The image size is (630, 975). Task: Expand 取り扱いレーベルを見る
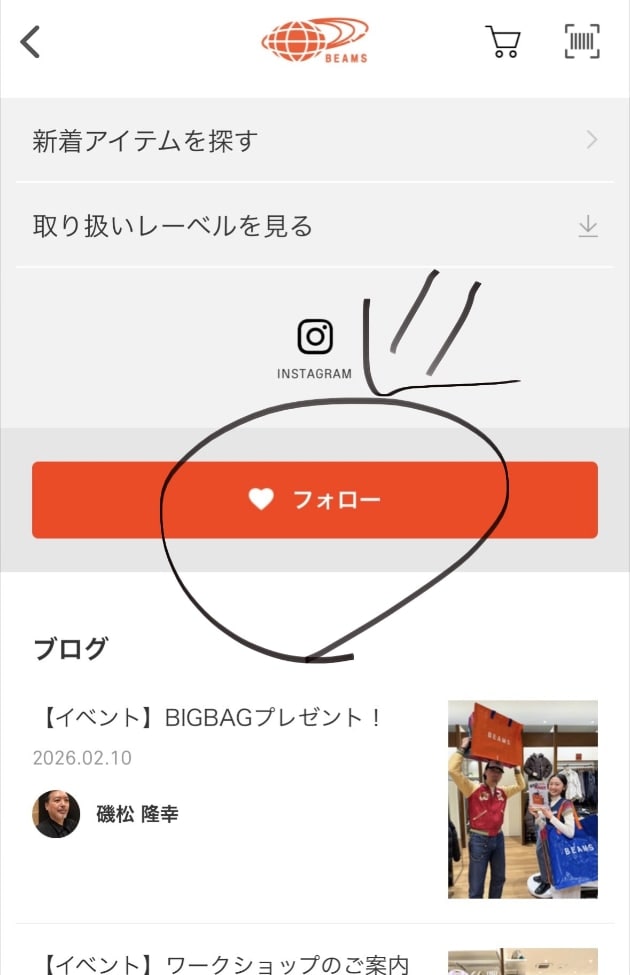[x=314, y=226]
